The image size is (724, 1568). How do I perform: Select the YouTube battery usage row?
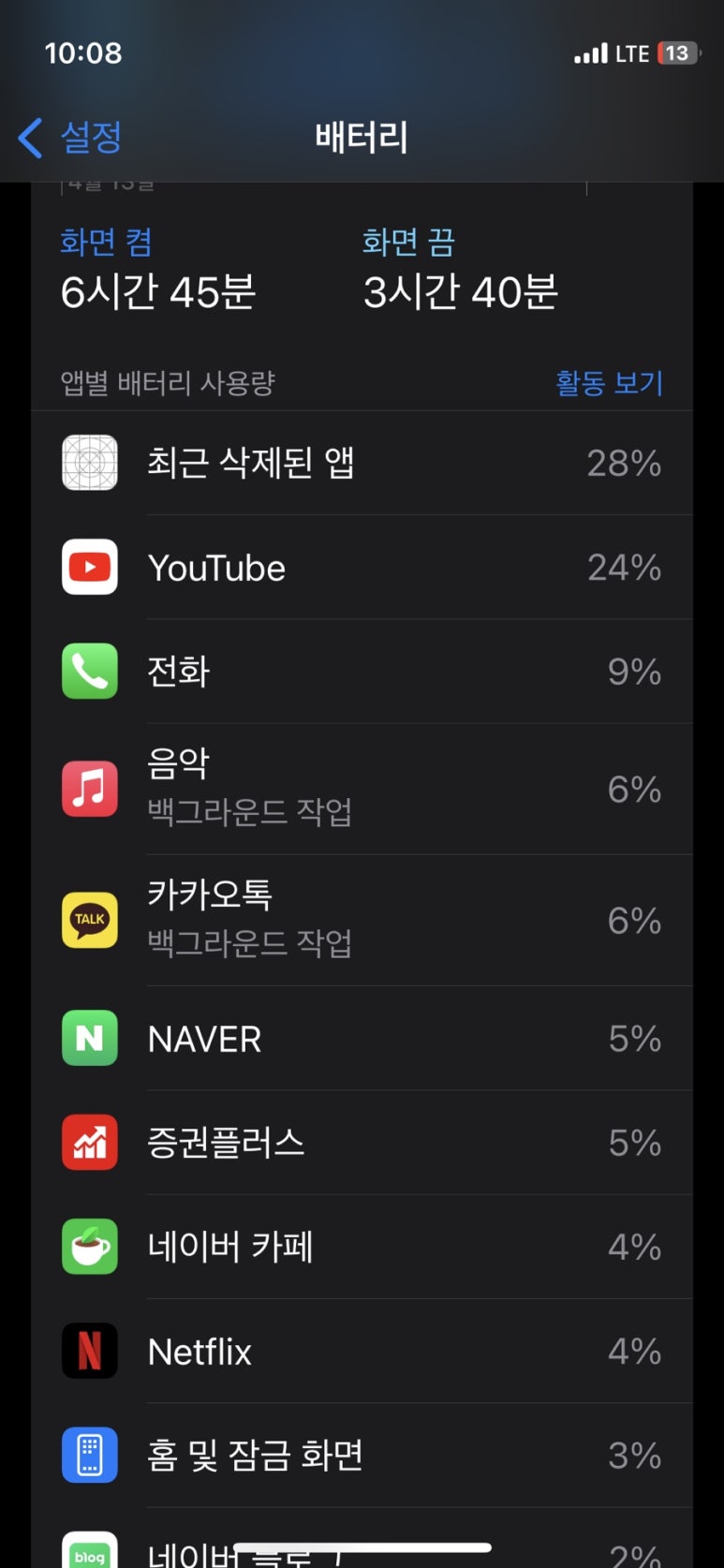pyautogui.click(x=362, y=567)
